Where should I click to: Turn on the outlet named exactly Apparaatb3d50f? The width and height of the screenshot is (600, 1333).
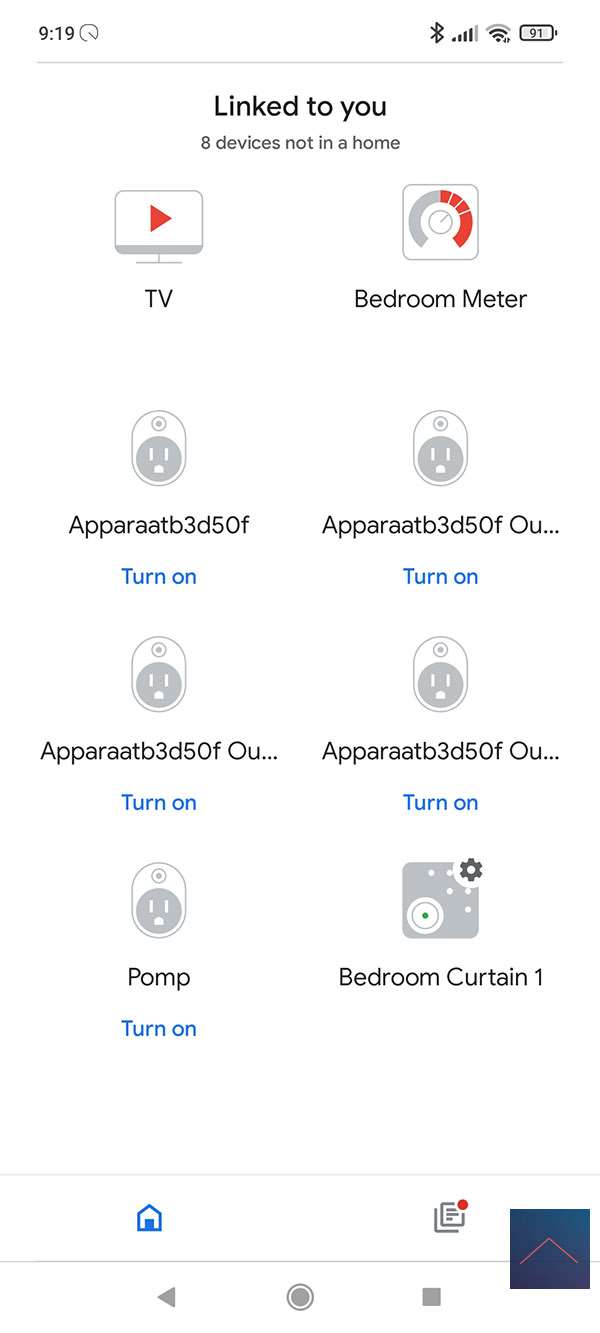point(159,576)
